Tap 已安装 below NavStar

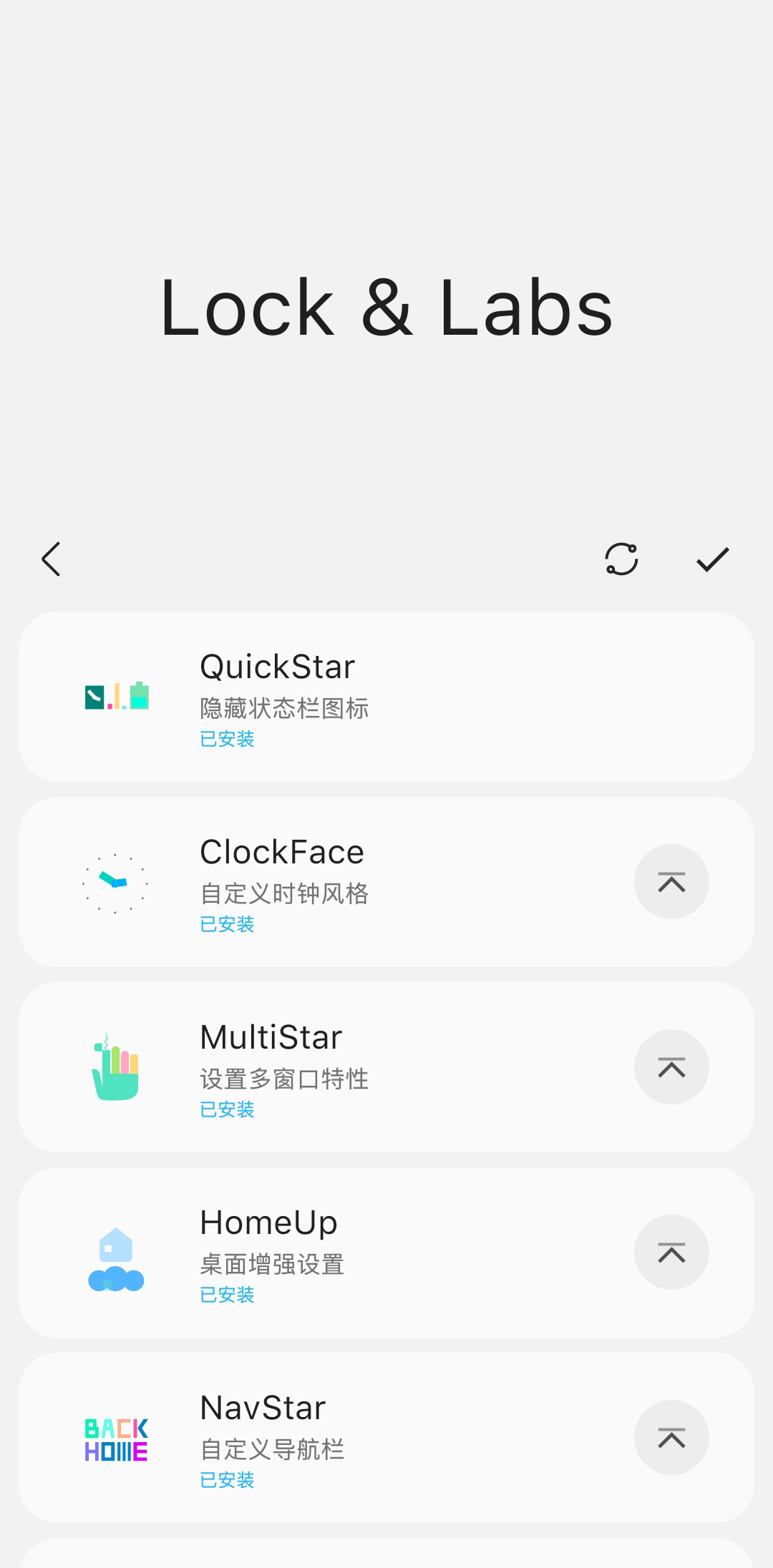(x=226, y=1481)
